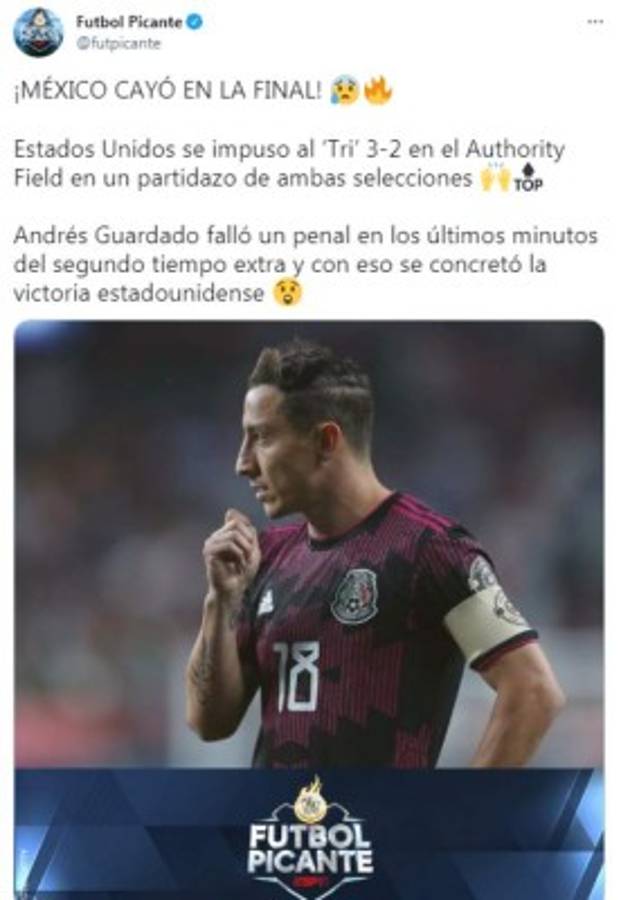Open the @futpicante handle
Viewport: 621px width, 900px height.
coord(118,44)
